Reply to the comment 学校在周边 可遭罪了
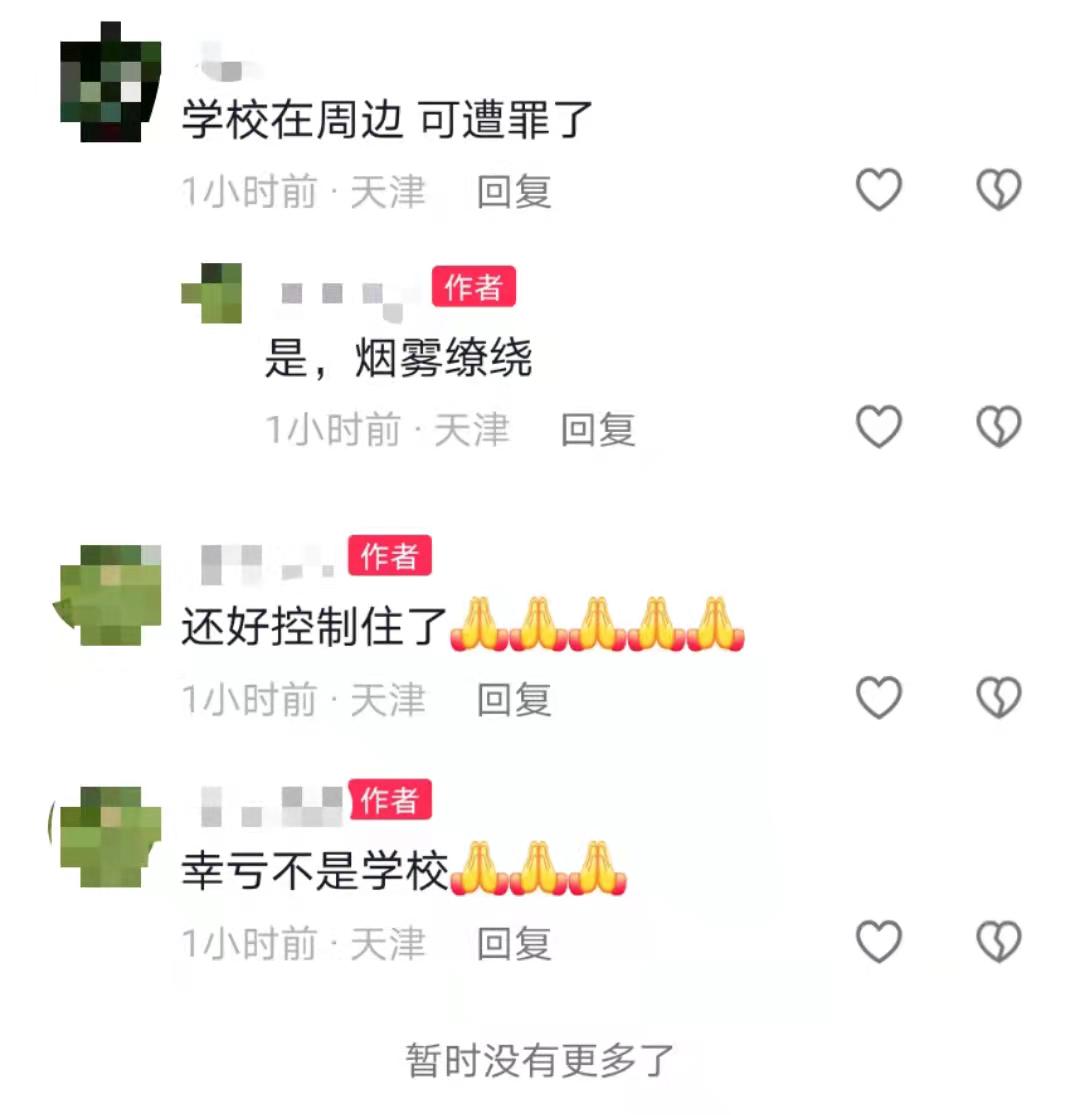 click(x=514, y=192)
